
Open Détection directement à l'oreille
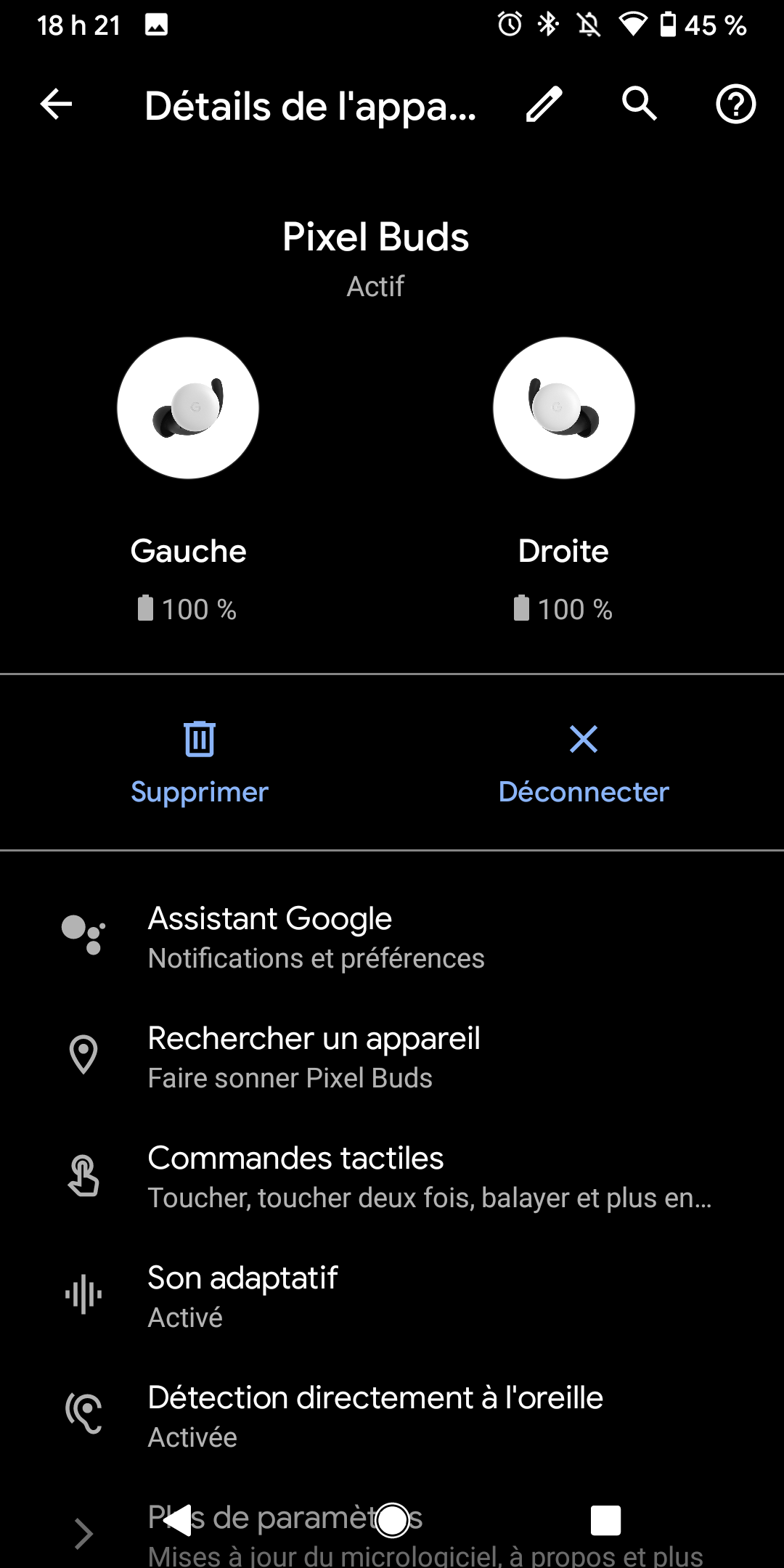click(x=392, y=1416)
